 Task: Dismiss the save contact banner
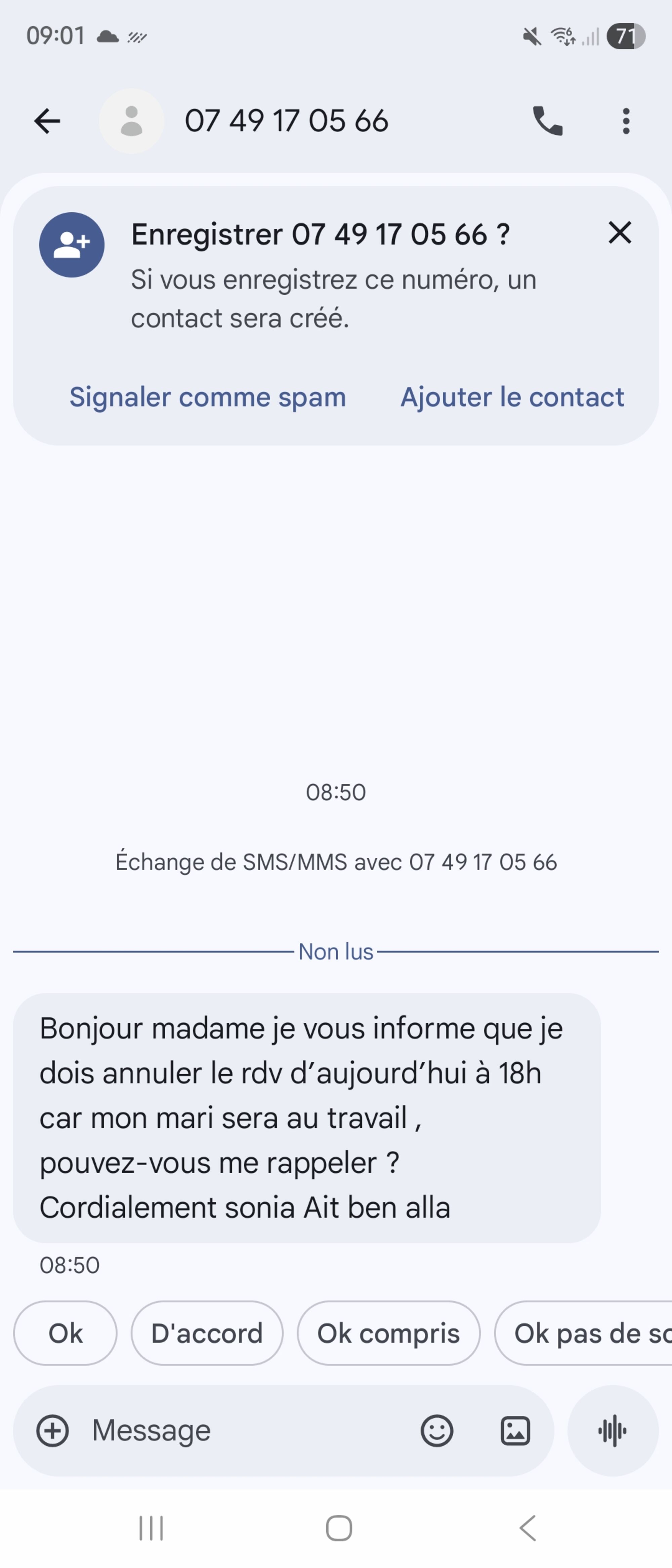[620, 232]
